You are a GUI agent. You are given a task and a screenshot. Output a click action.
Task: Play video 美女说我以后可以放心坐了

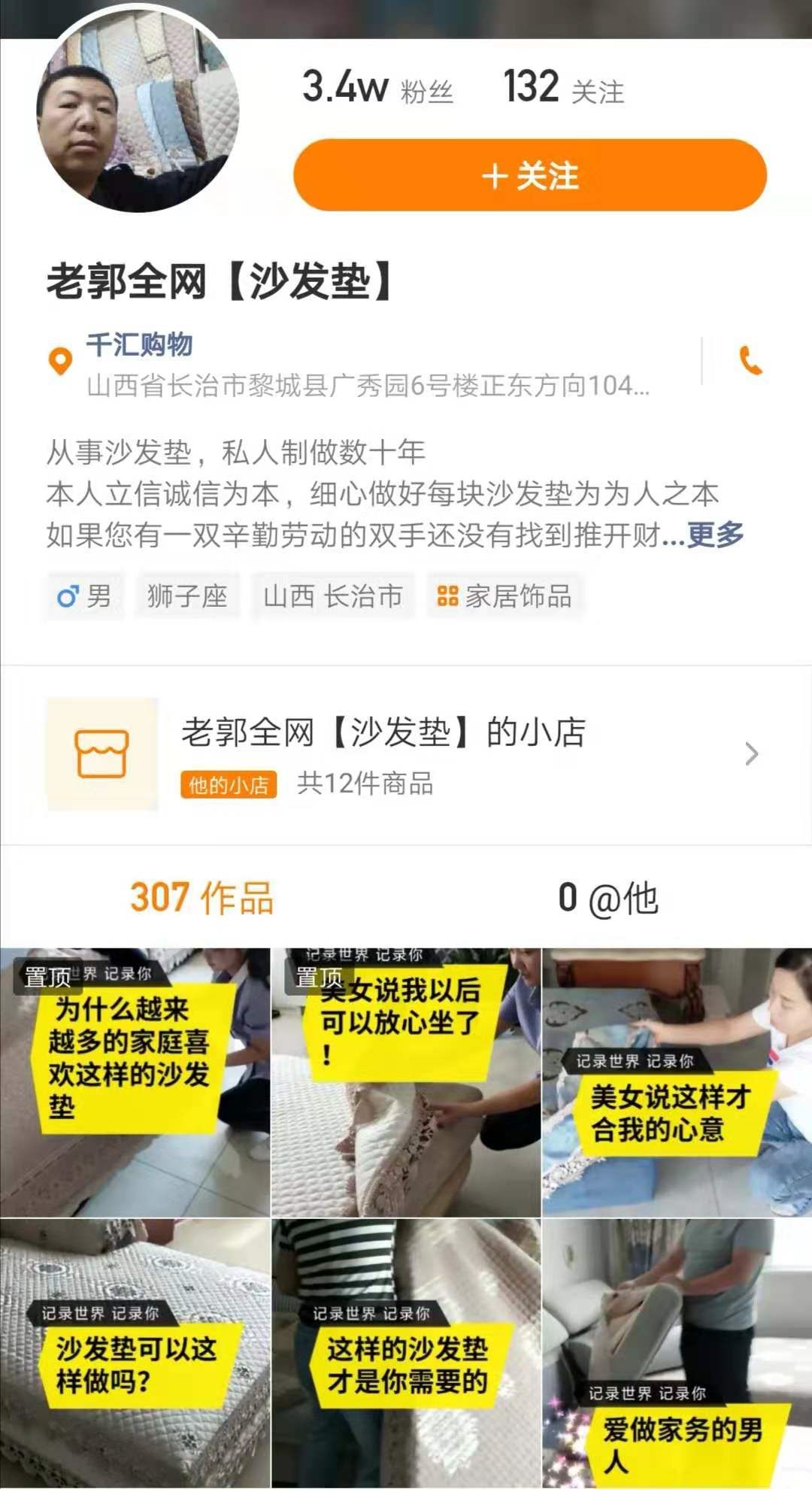pos(406,1082)
